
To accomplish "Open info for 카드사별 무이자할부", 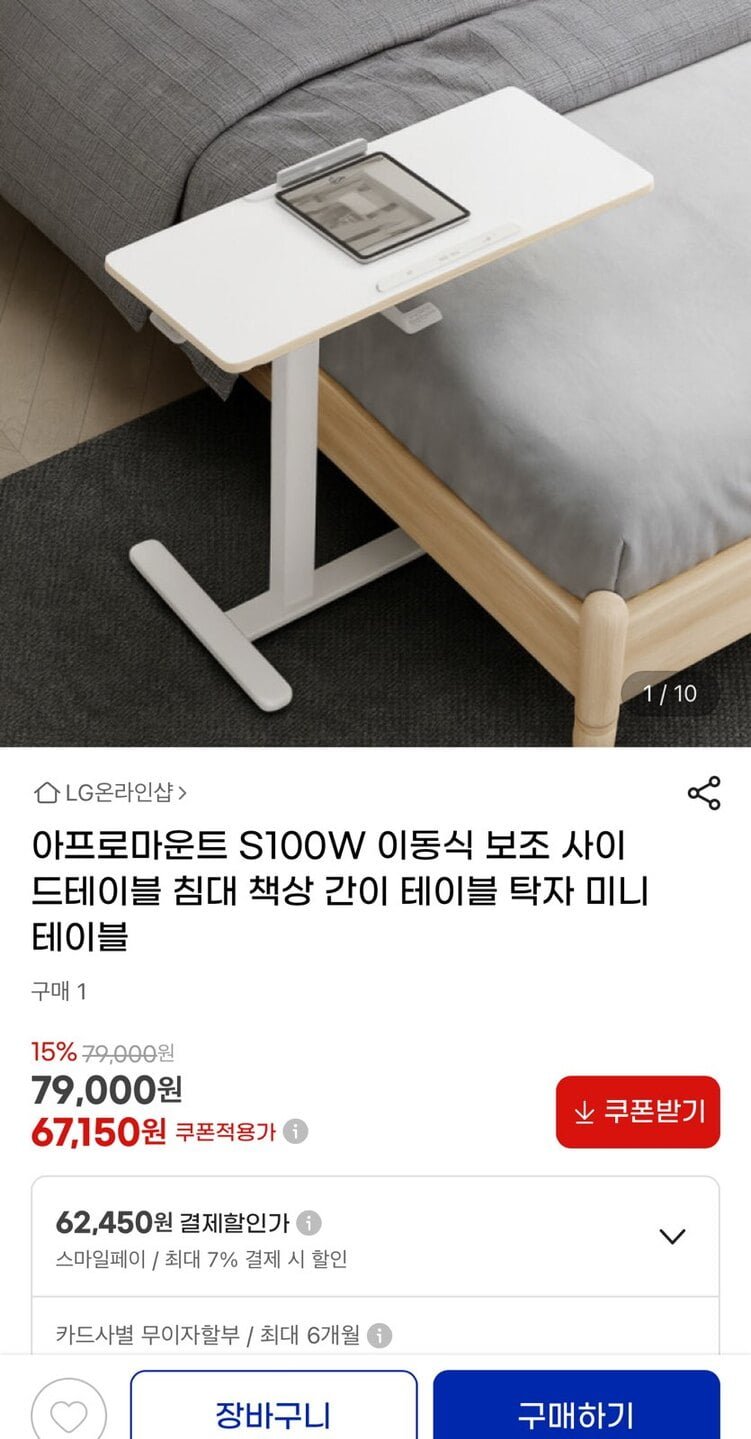I will tap(379, 1335).
